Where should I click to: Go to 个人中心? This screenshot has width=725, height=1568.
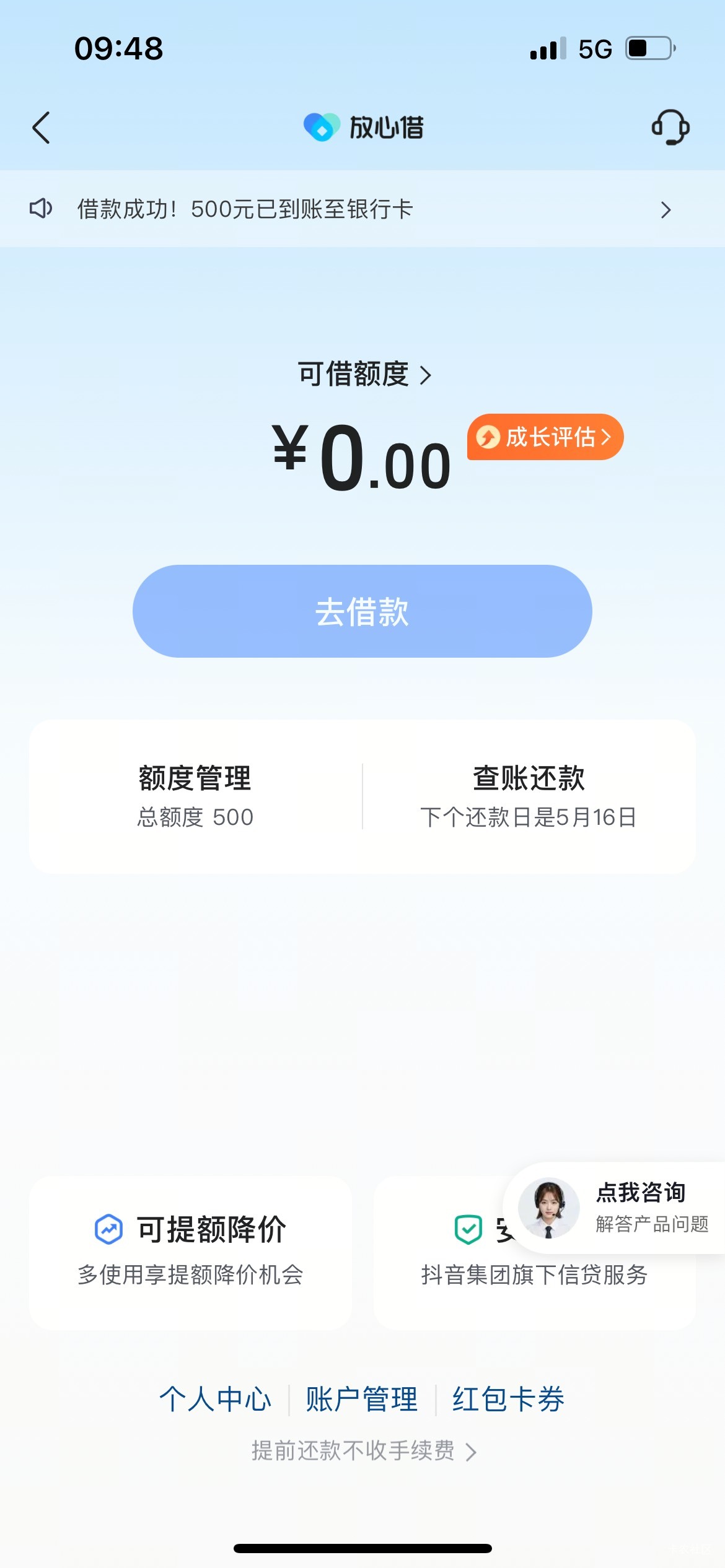215,1400
